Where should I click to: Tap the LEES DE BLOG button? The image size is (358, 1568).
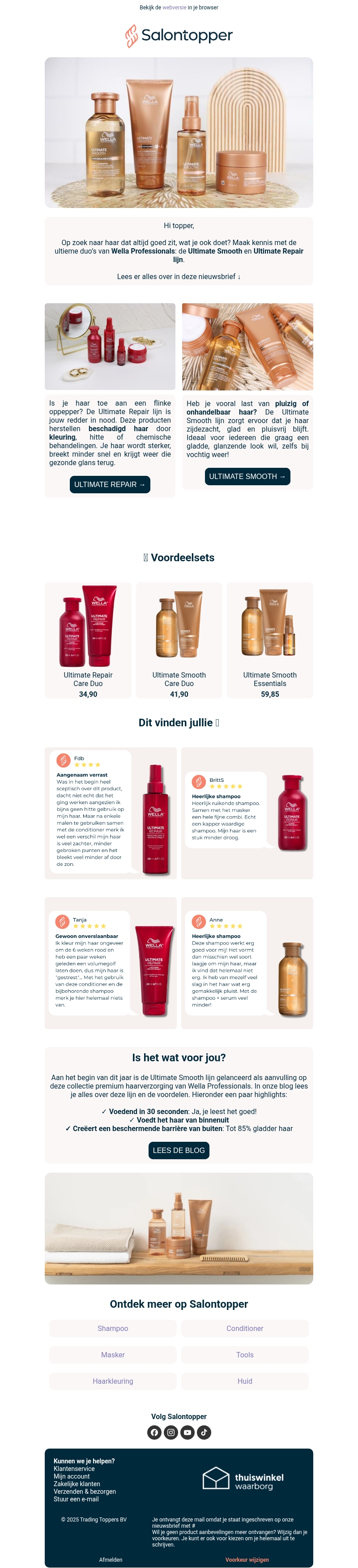(179, 1150)
